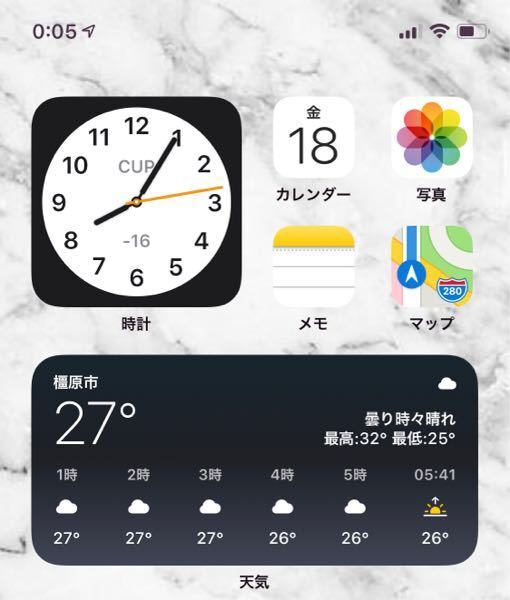This screenshot has width=510, height=600.
Task: Open the clock widget
Action: pos(136,202)
